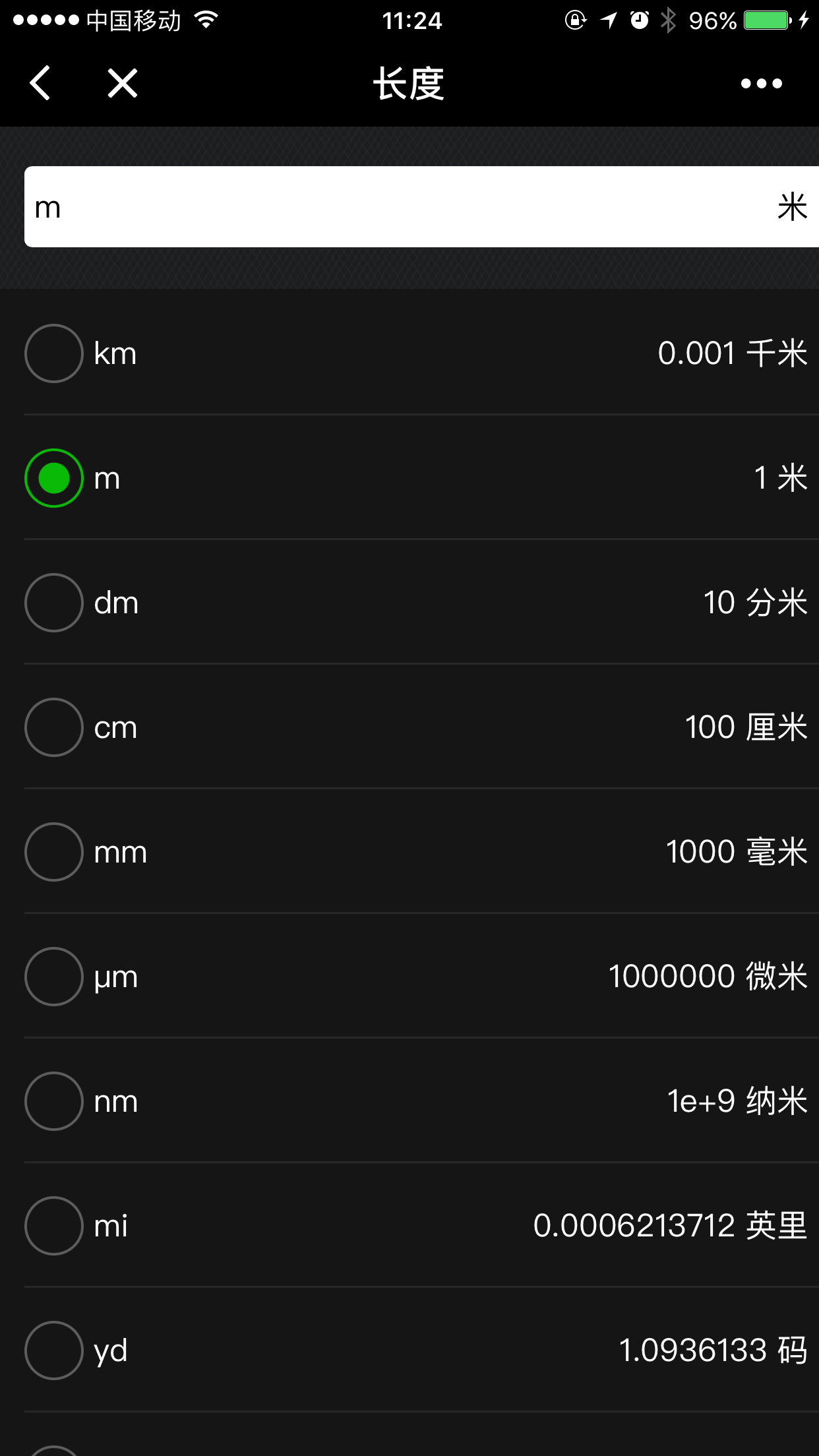The width and height of the screenshot is (819, 1456).
Task: Select the km radio button
Action: [x=54, y=353]
